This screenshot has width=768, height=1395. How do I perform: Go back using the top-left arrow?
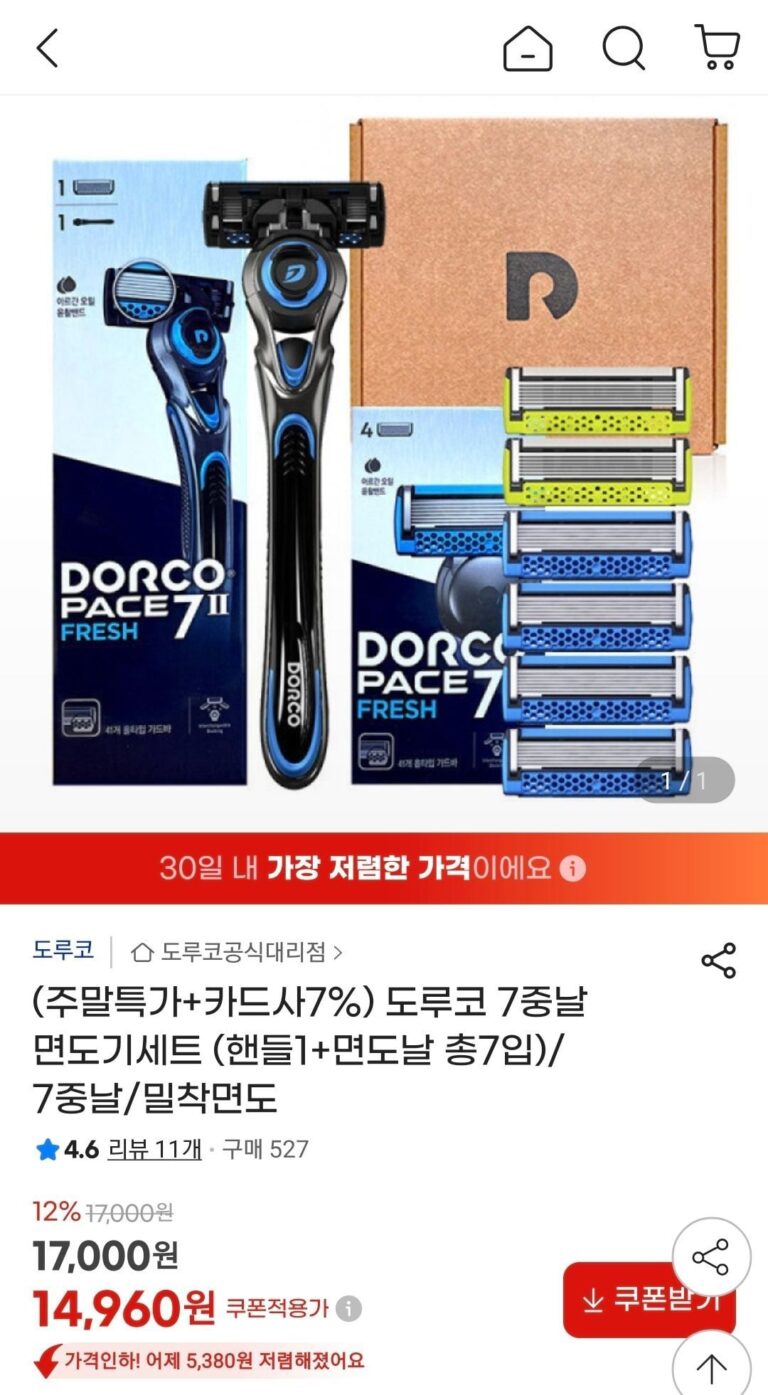47,48
